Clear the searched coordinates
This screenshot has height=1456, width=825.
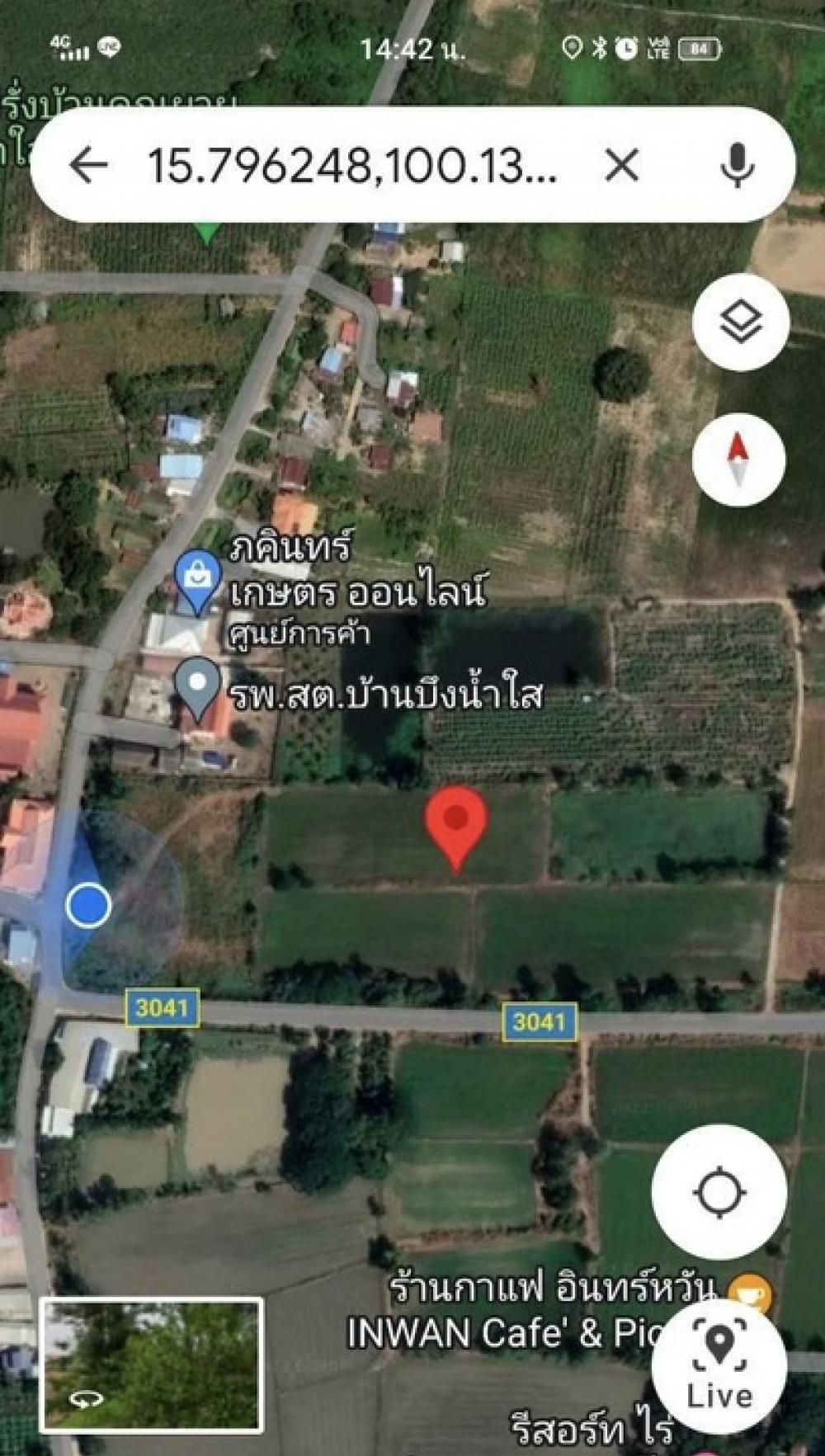621,166
